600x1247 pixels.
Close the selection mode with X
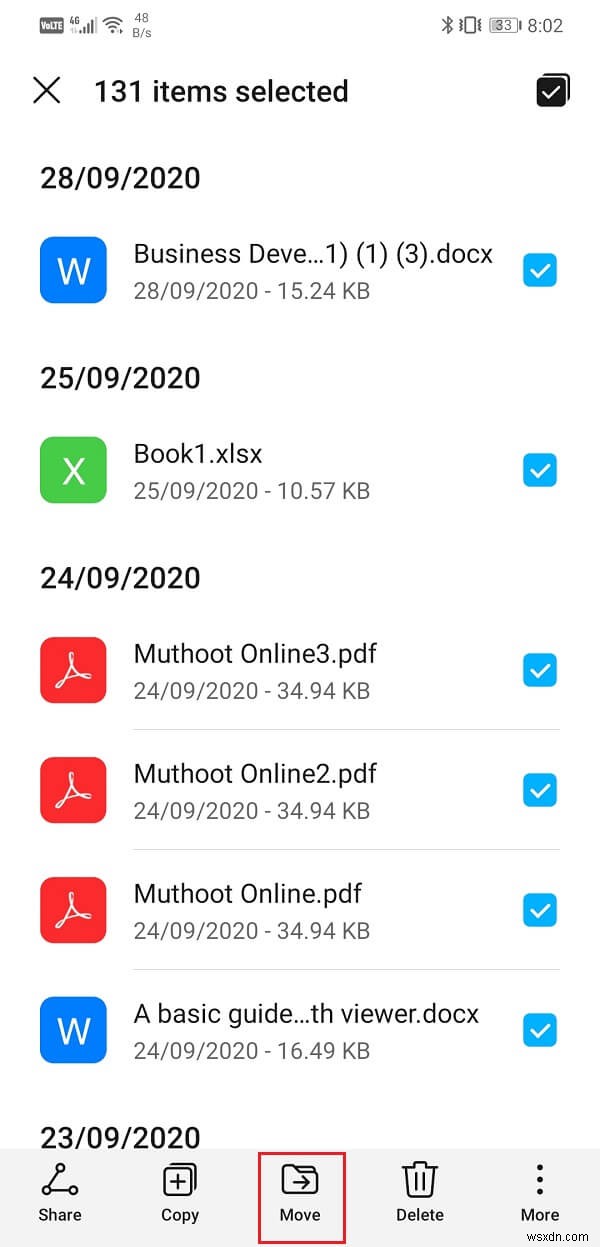click(47, 91)
